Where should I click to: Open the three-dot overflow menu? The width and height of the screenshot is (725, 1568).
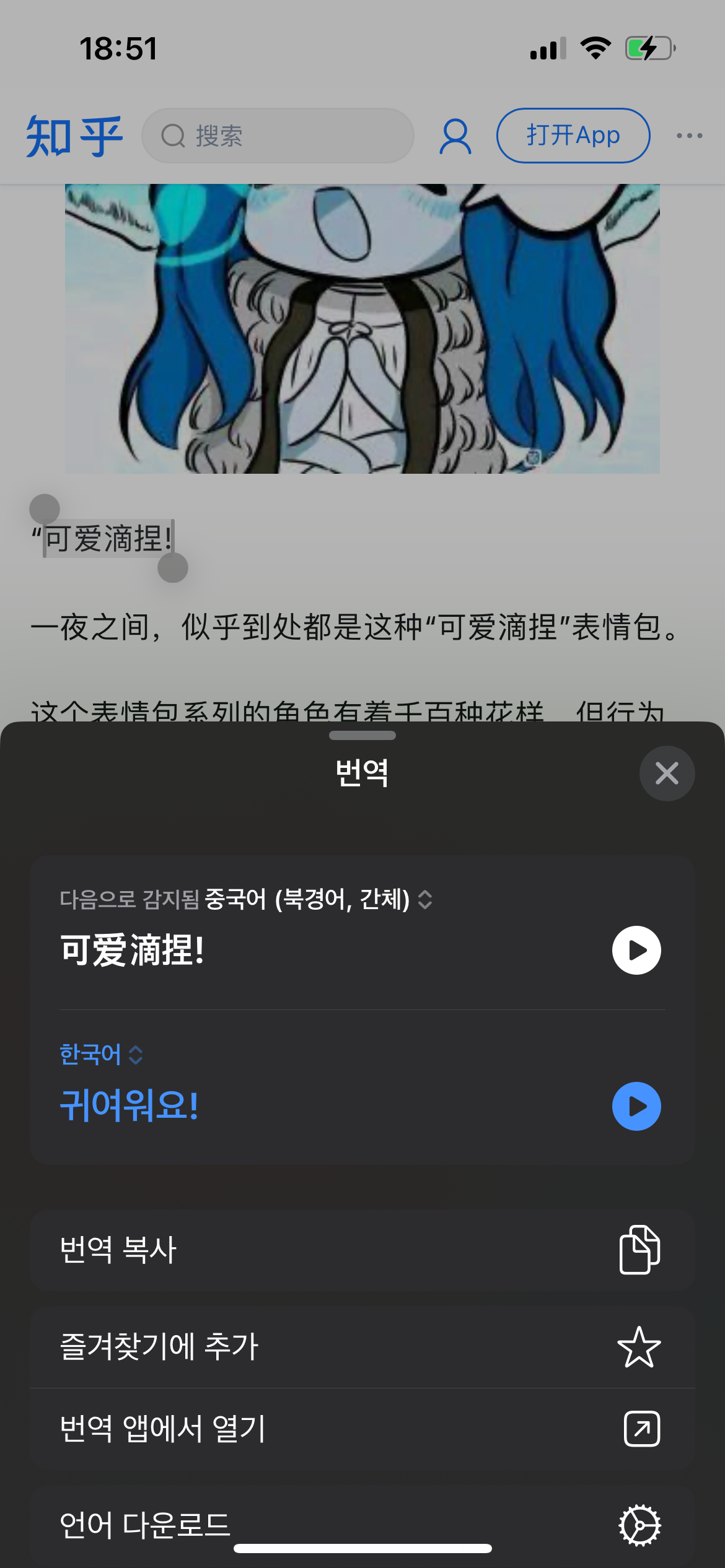pyautogui.click(x=689, y=136)
